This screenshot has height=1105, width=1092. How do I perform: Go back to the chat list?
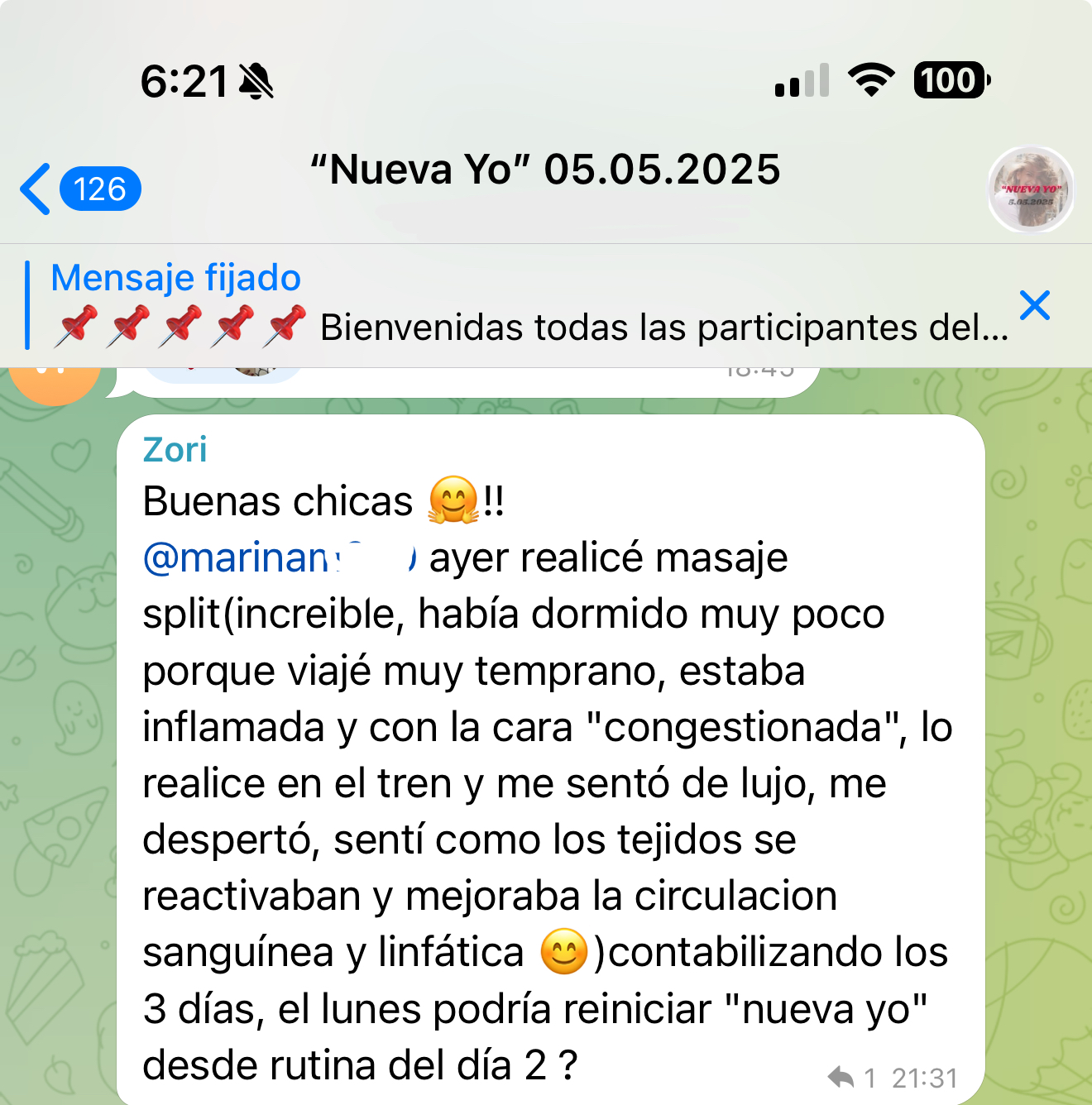pos(79,189)
